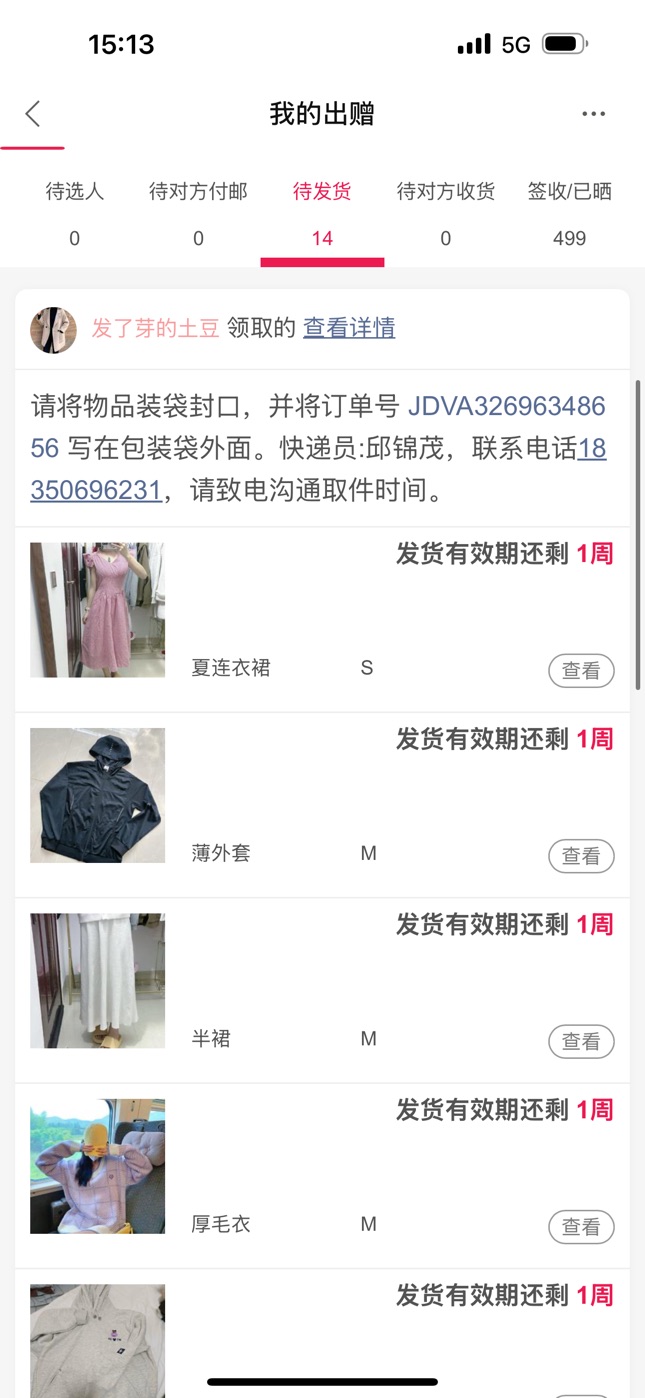This screenshot has height=1398, width=645.
Task: Open 查看 on the 半裙 row
Action: click(x=581, y=1042)
